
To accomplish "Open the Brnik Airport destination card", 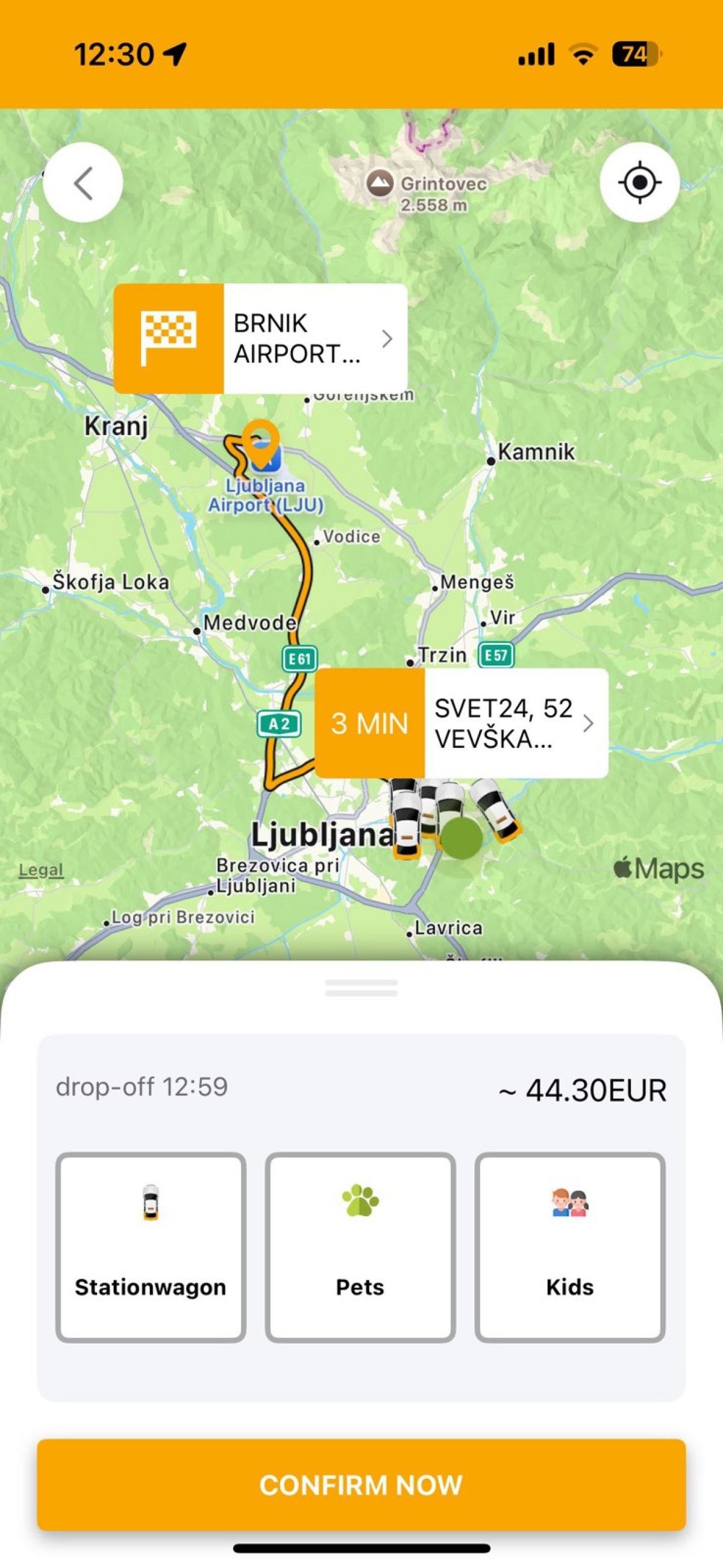I will pyautogui.click(x=260, y=339).
